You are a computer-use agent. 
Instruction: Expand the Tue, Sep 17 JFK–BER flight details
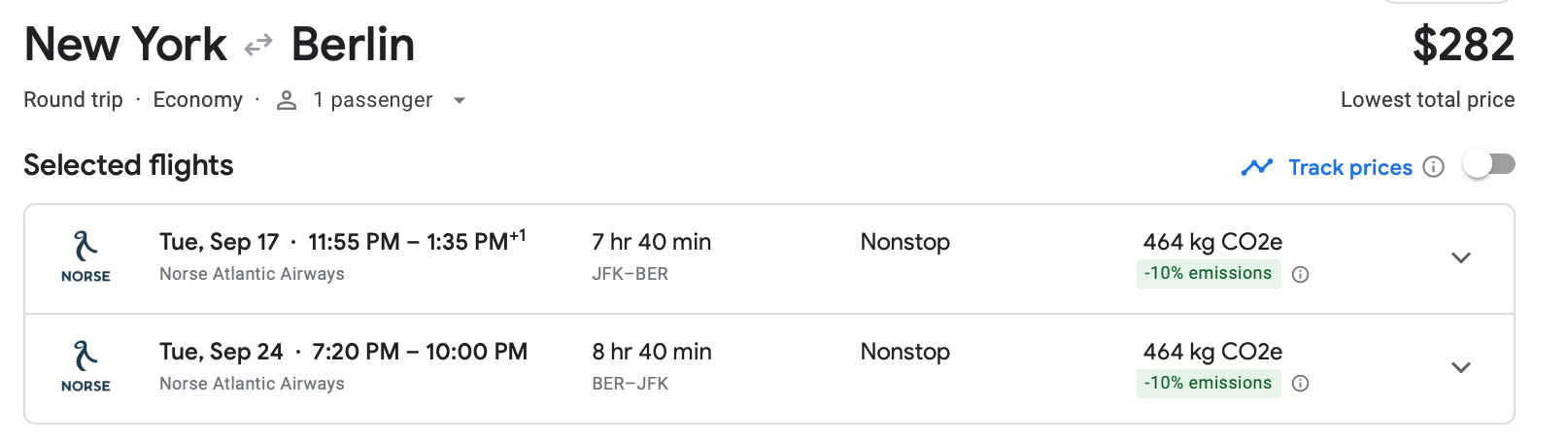point(1460,257)
